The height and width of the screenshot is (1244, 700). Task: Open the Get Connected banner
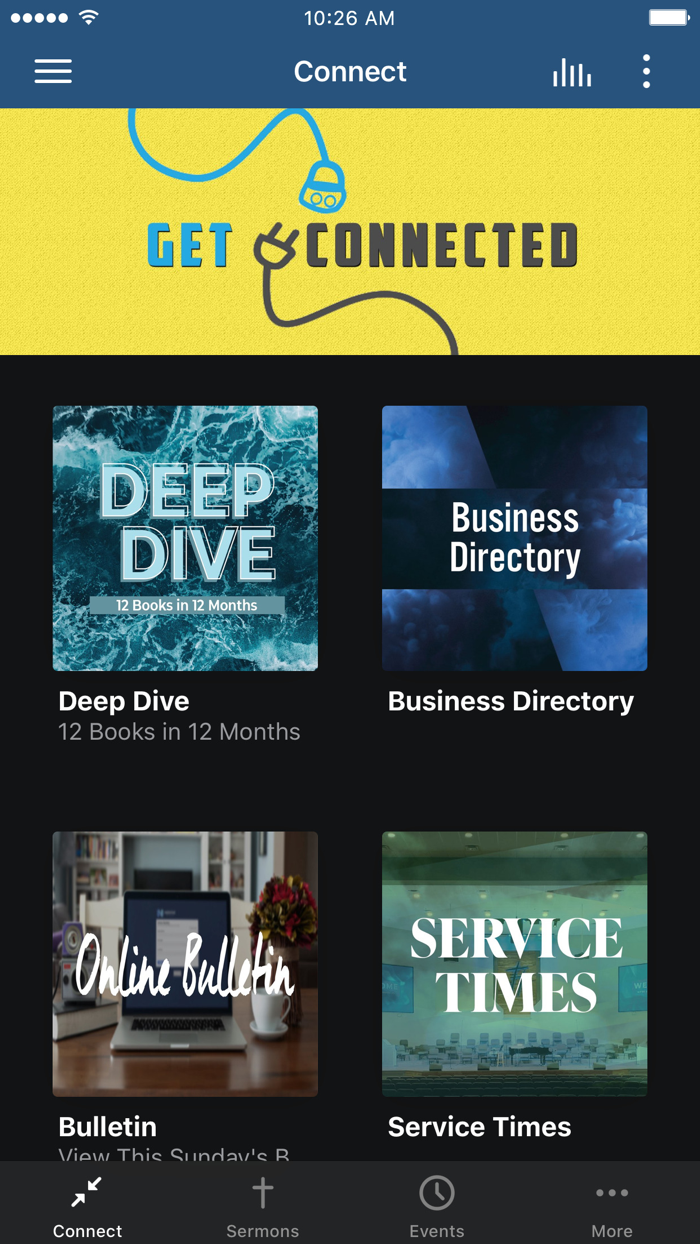coord(350,232)
